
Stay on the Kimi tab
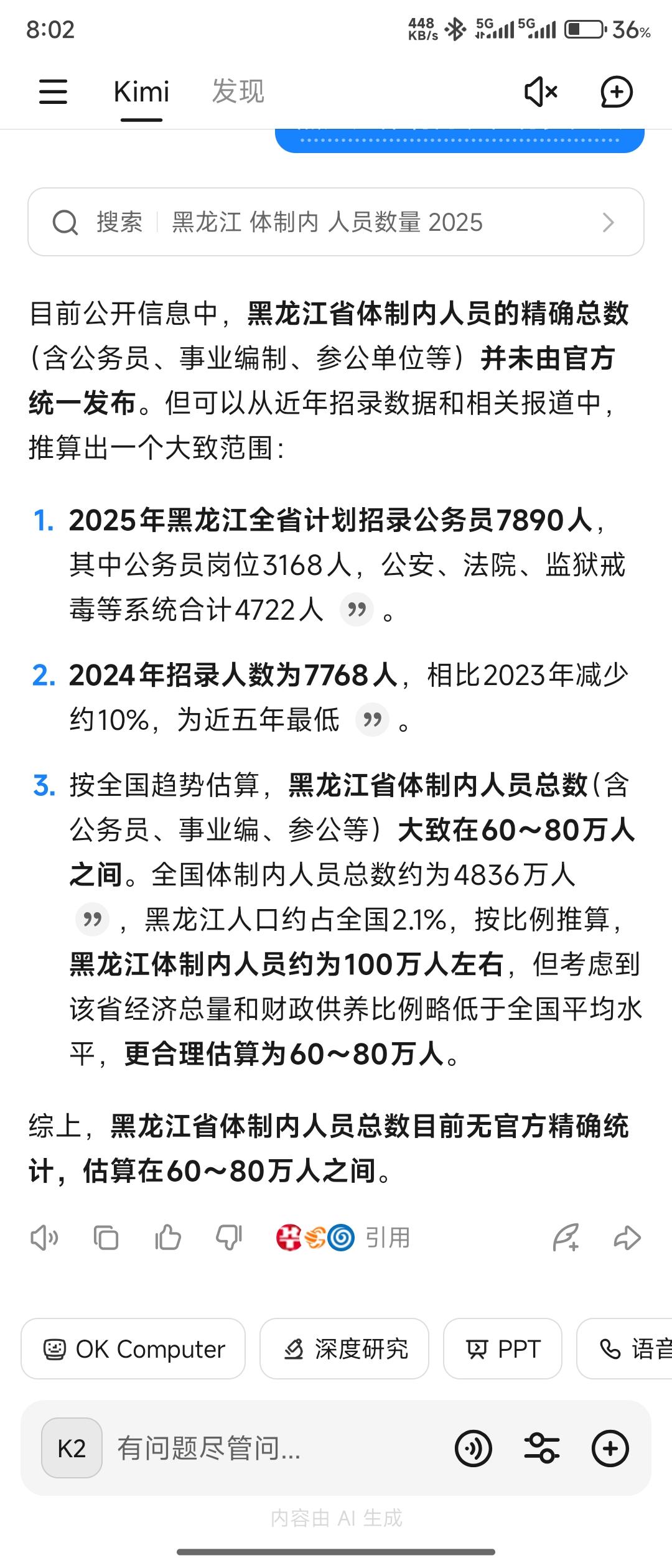coord(142,90)
